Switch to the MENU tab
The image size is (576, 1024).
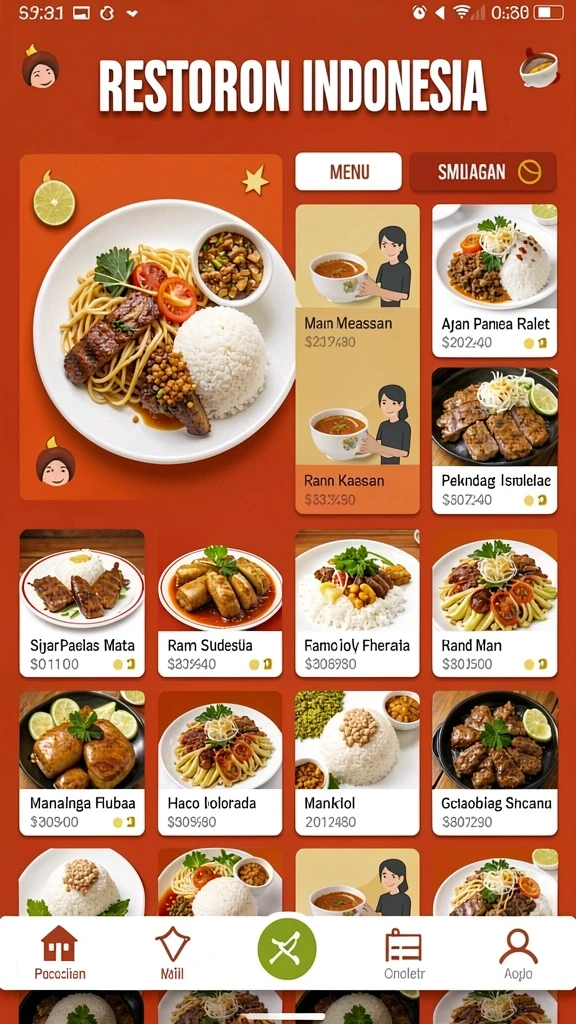coord(348,172)
